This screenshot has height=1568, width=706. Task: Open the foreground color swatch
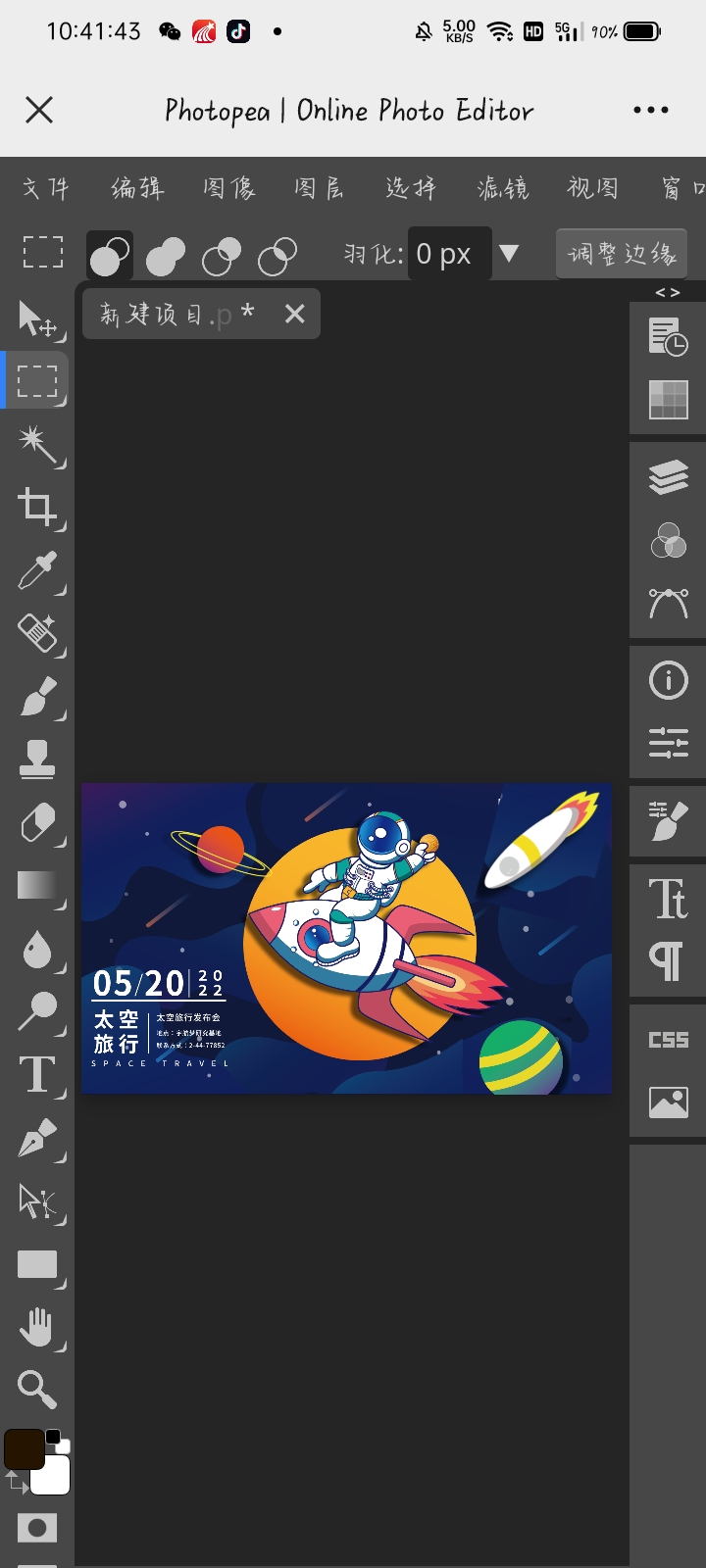tap(23, 1448)
